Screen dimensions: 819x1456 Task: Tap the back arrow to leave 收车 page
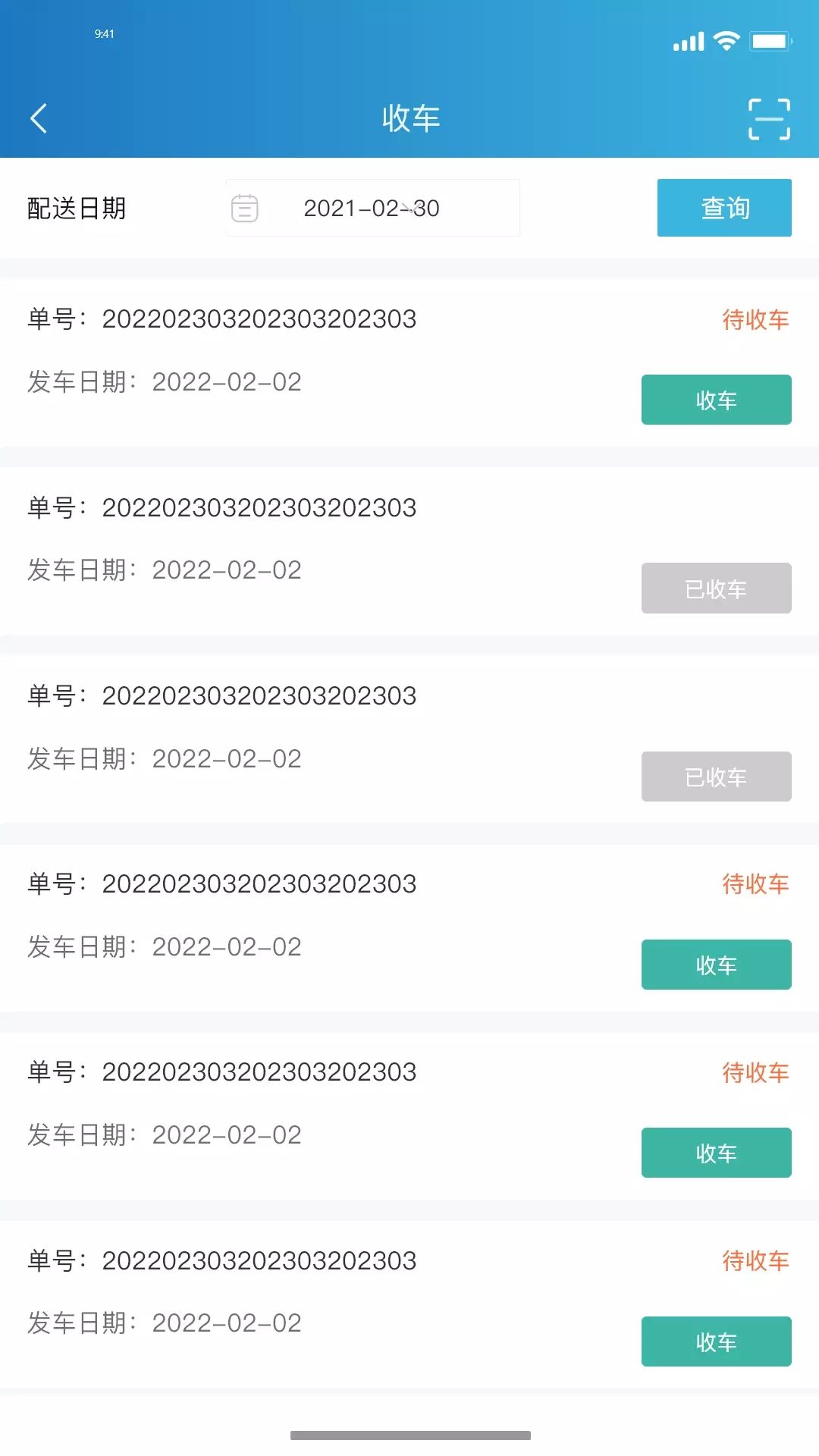[39, 119]
